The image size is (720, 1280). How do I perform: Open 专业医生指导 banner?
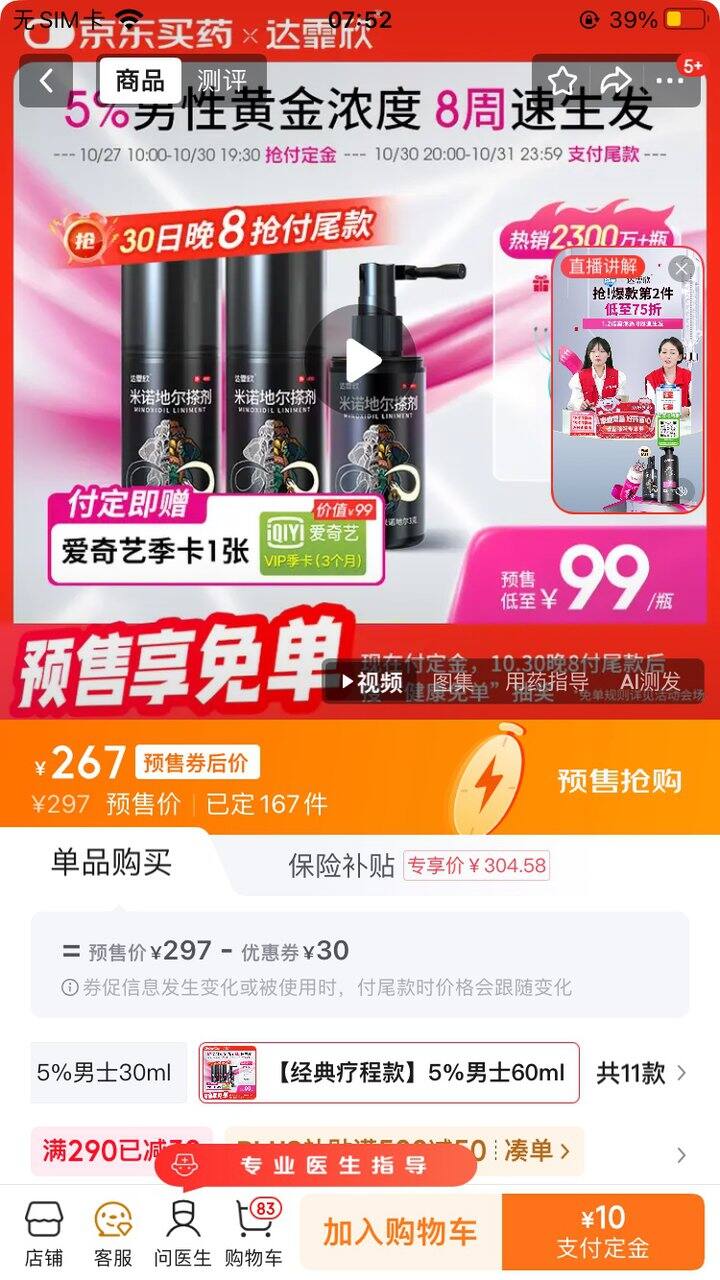pyautogui.click(x=314, y=1165)
